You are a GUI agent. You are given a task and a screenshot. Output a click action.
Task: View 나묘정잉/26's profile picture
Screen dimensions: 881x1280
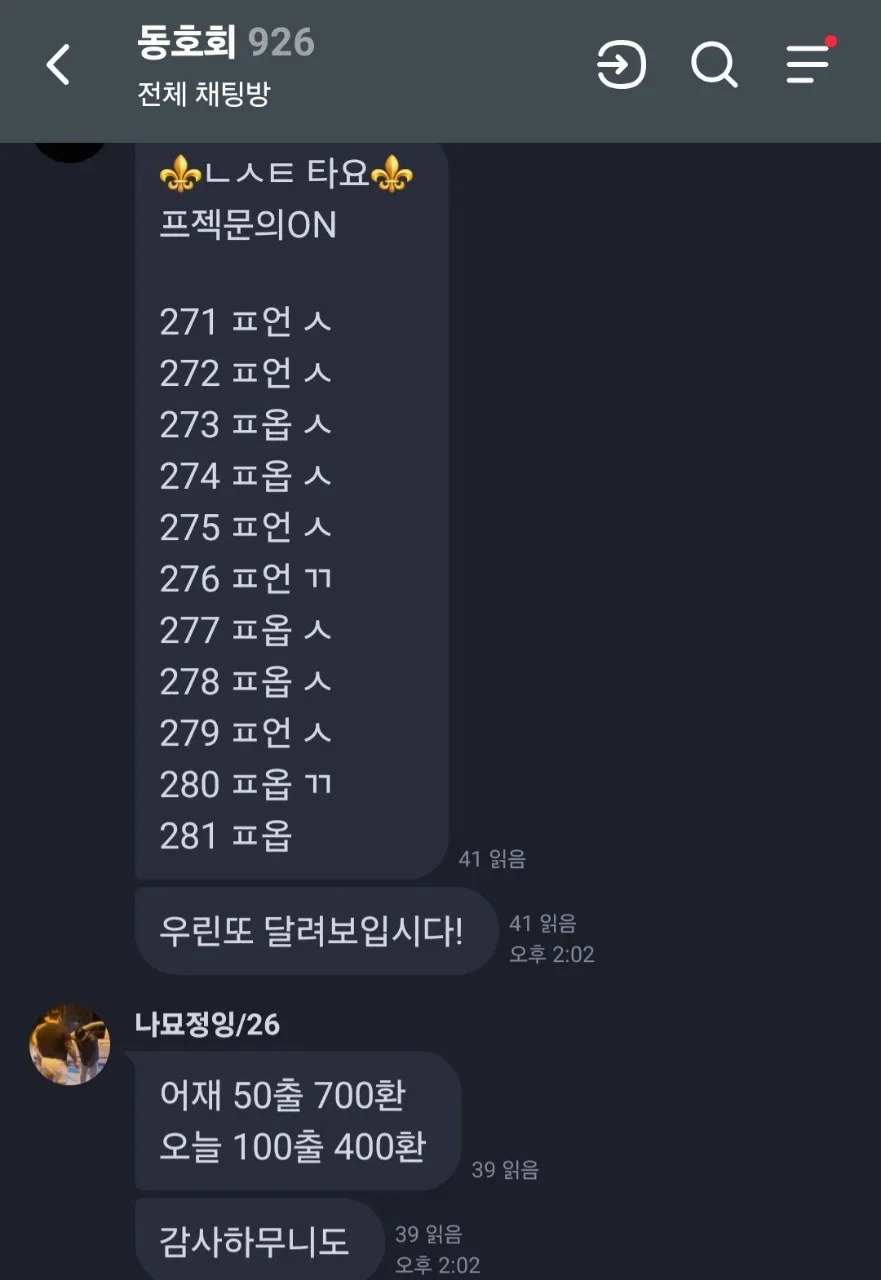point(70,1045)
